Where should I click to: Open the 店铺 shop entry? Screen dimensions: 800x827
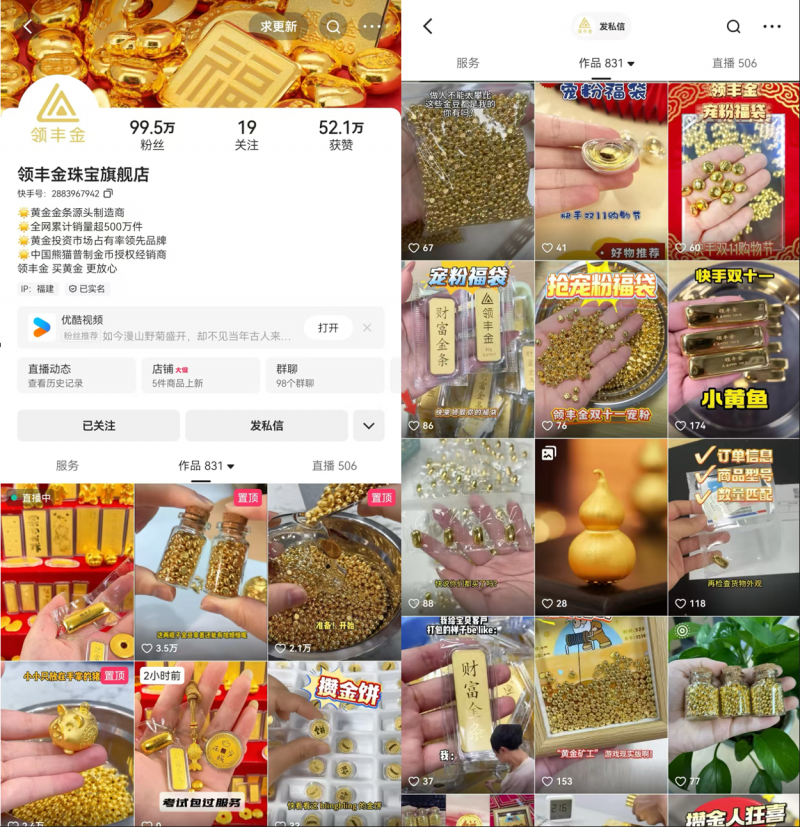coord(199,375)
